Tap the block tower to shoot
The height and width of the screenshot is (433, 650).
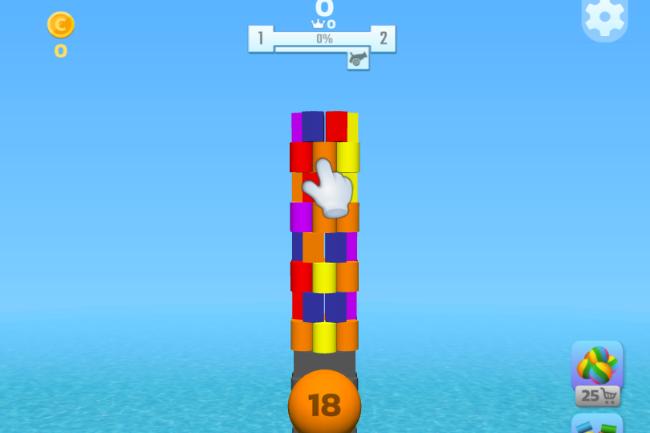click(324, 230)
